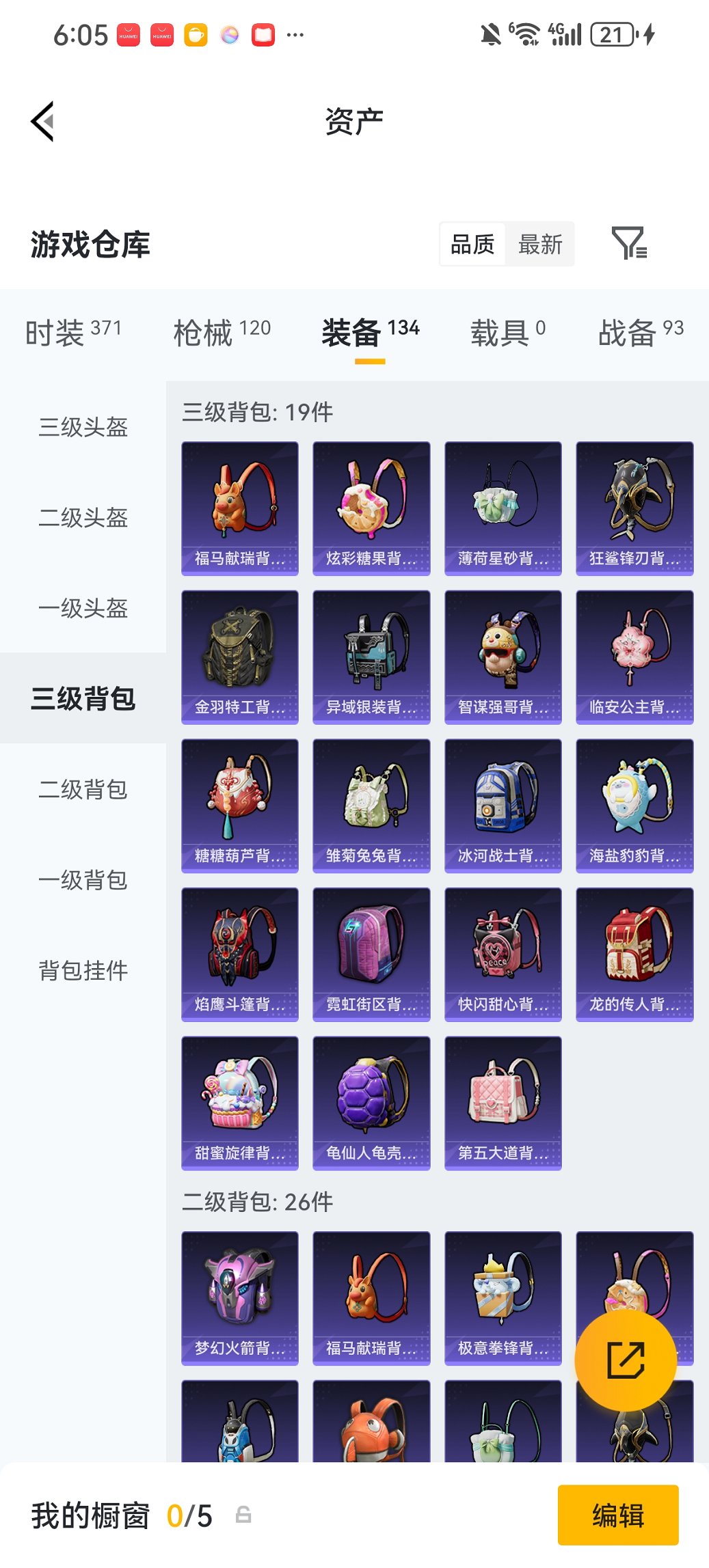Select 三级头盔 in the sidebar

pos(82,428)
